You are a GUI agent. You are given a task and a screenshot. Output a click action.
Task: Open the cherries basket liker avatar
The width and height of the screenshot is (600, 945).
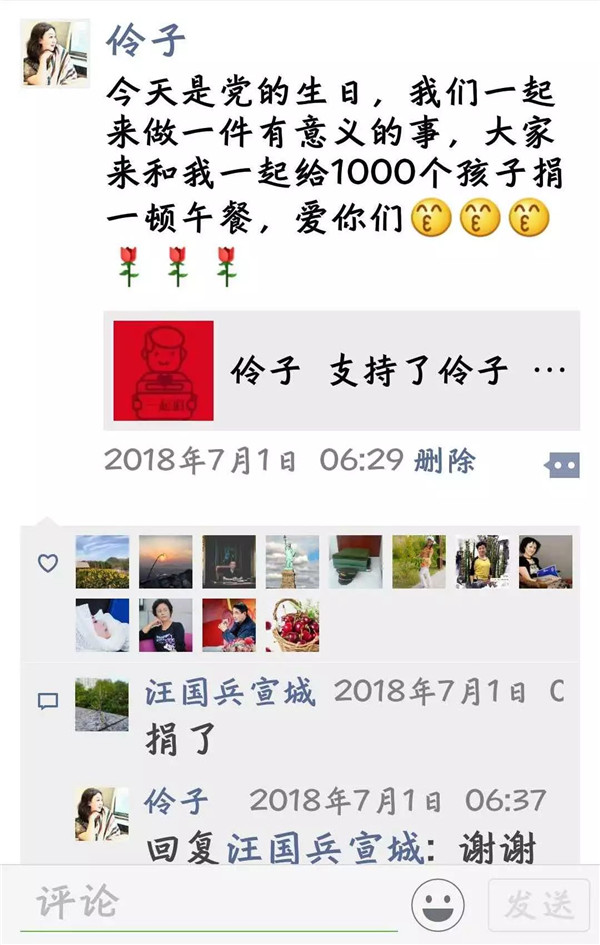(x=294, y=625)
